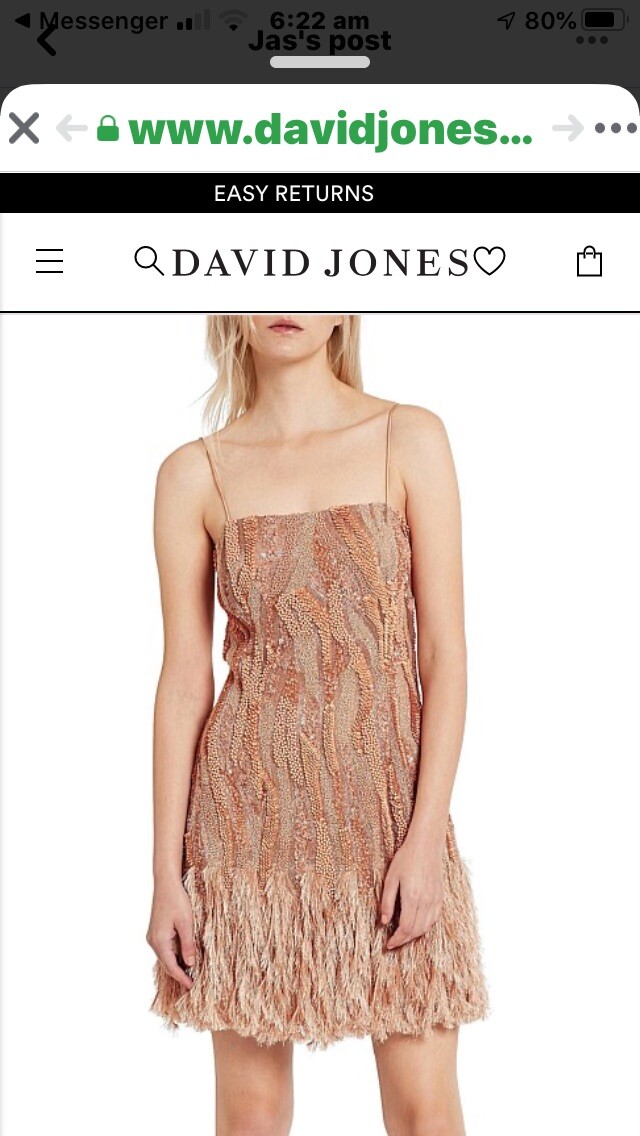
Task: Open the wishlist heart icon
Action: point(489,262)
